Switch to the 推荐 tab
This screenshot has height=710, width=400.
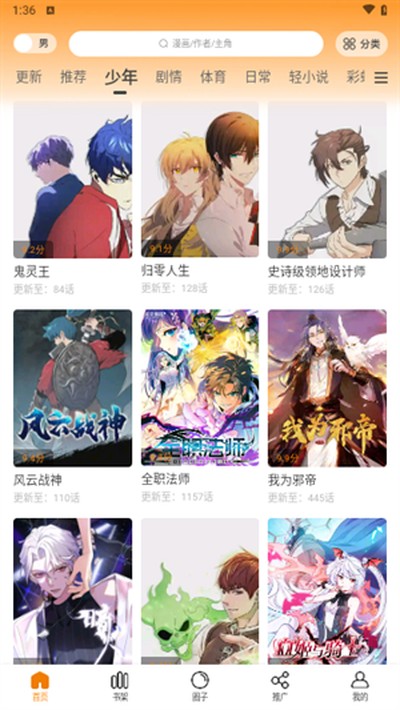73,77
